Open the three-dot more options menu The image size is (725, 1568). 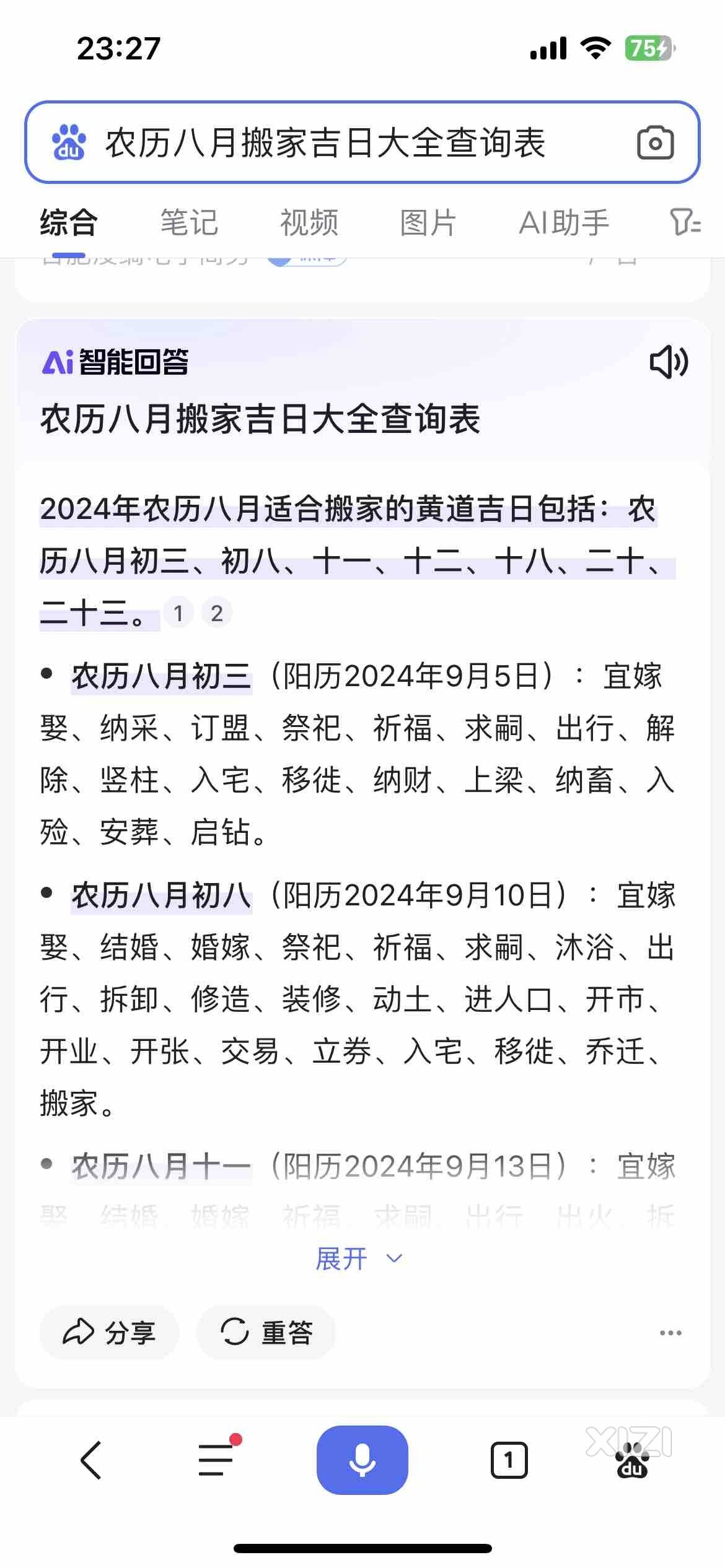pyautogui.click(x=670, y=1333)
